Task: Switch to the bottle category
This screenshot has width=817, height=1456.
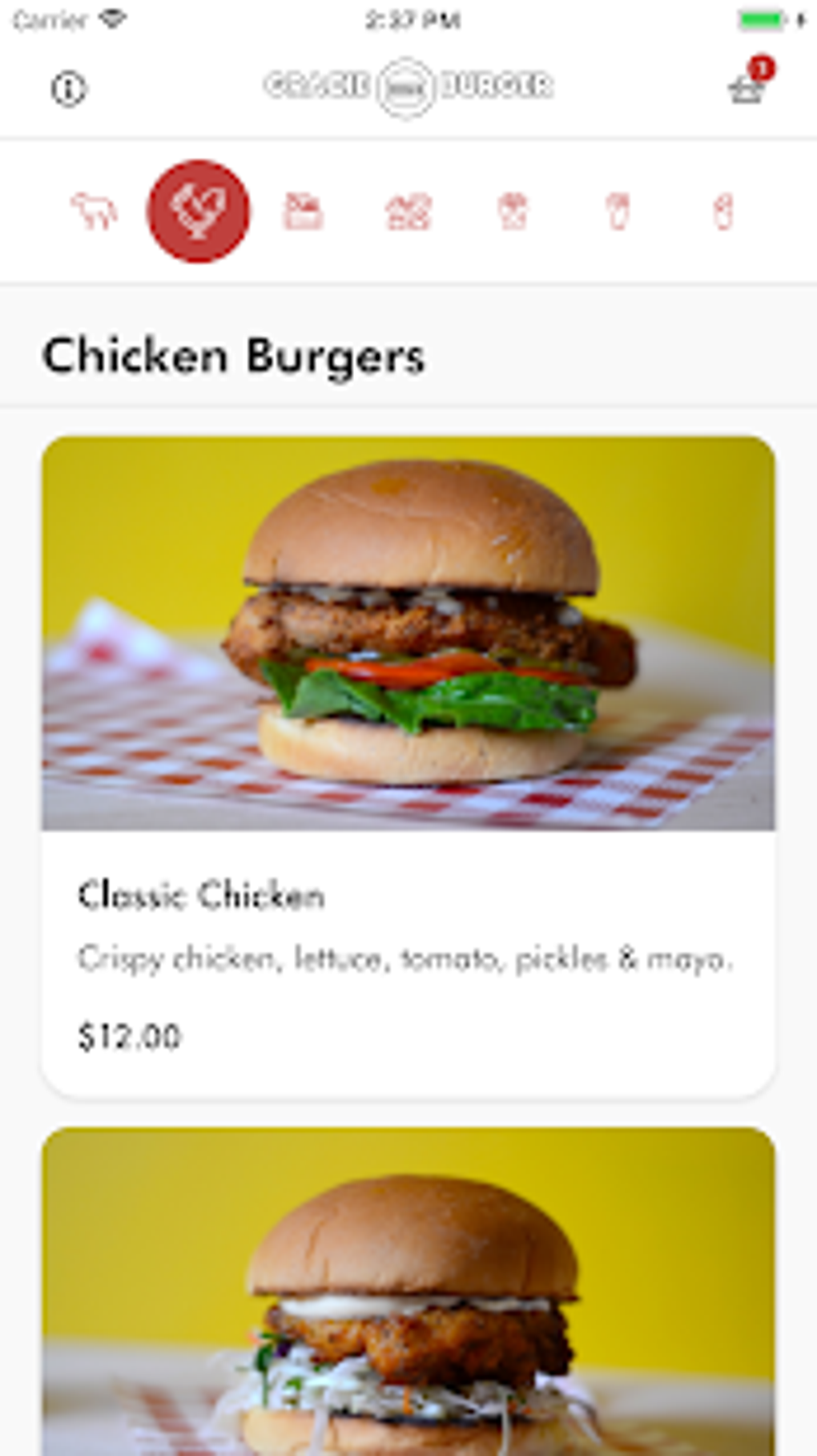Action: point(722,212)
